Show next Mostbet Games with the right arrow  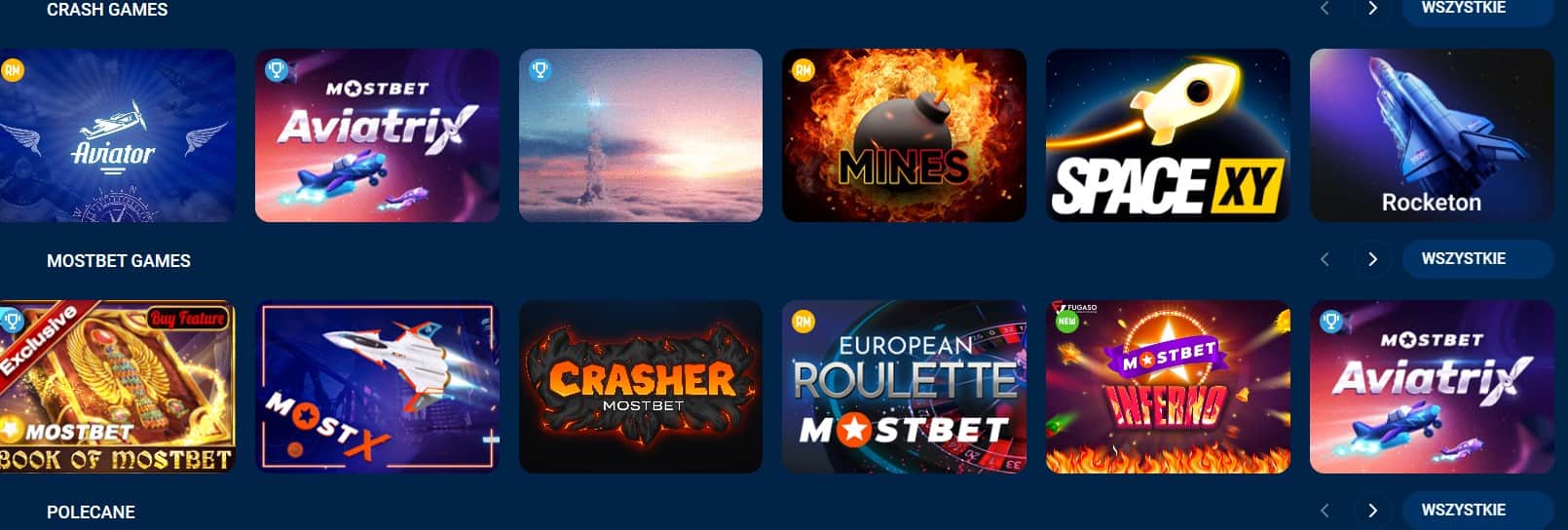1372,259
